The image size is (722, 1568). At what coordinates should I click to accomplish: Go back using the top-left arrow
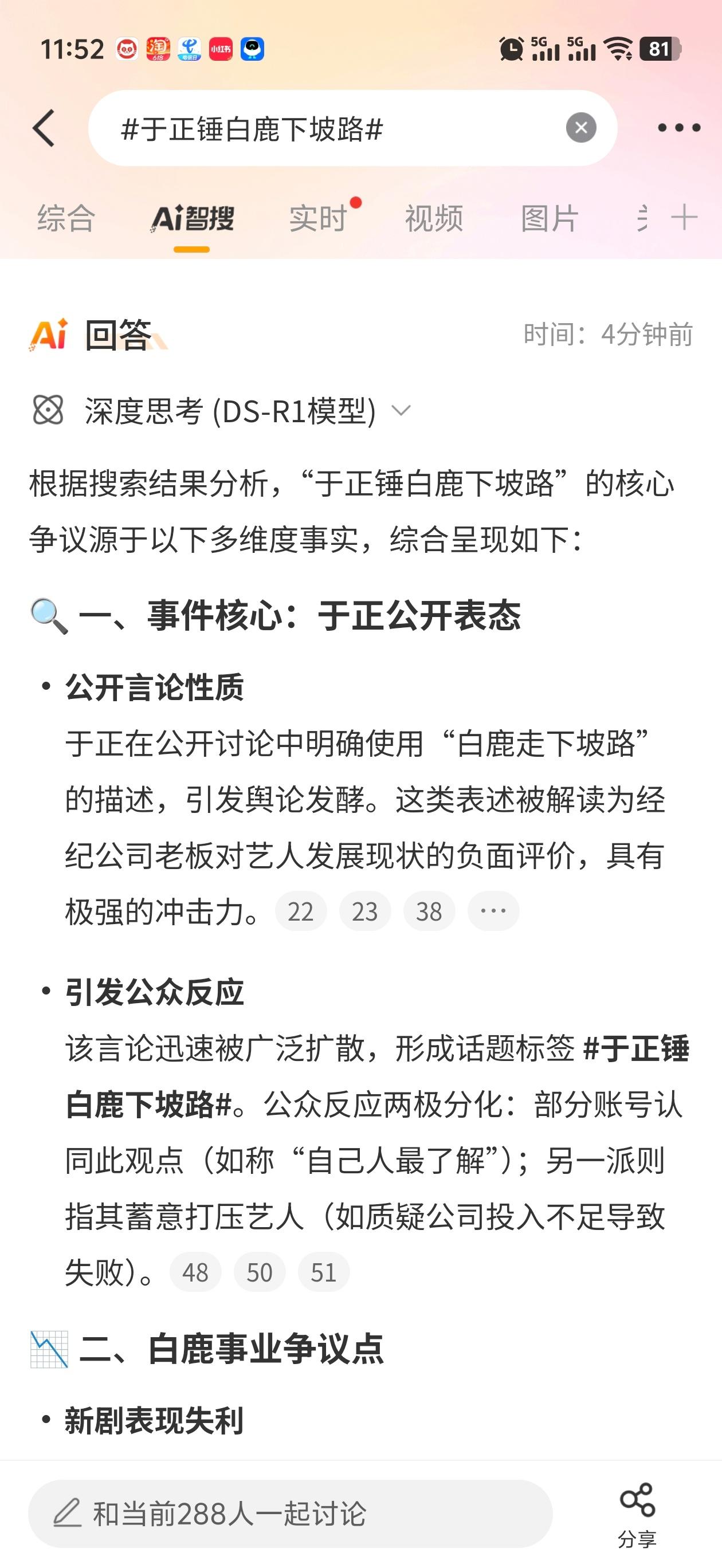44,128
